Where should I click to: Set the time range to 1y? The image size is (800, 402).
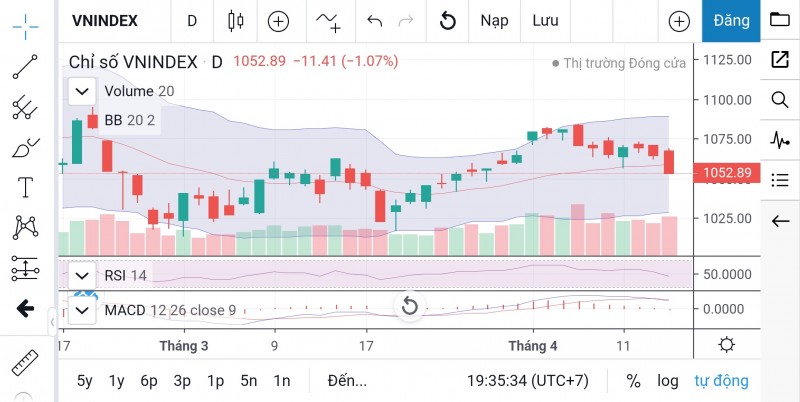(x=117, y=381)
